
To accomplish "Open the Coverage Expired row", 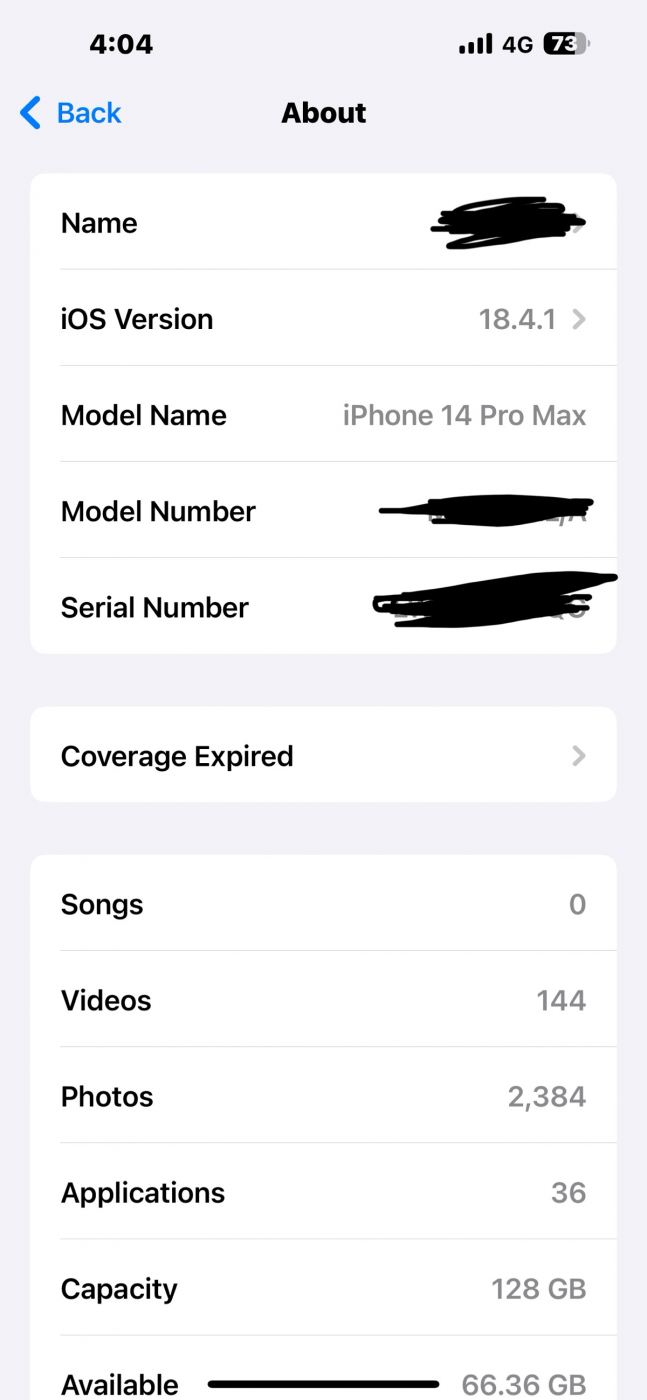I will pos(323,755).
